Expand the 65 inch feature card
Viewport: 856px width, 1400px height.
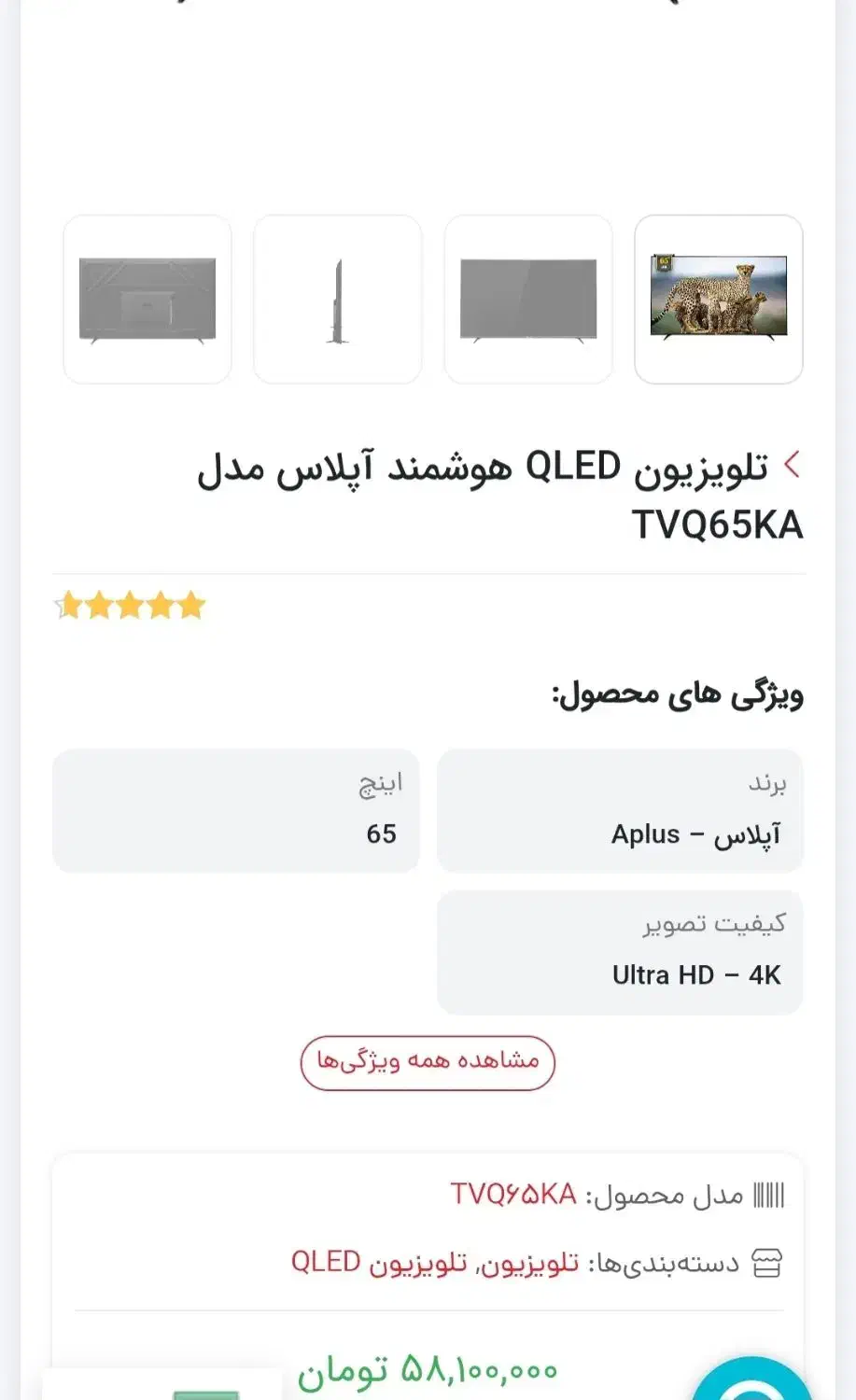click(x=235, y=810)
